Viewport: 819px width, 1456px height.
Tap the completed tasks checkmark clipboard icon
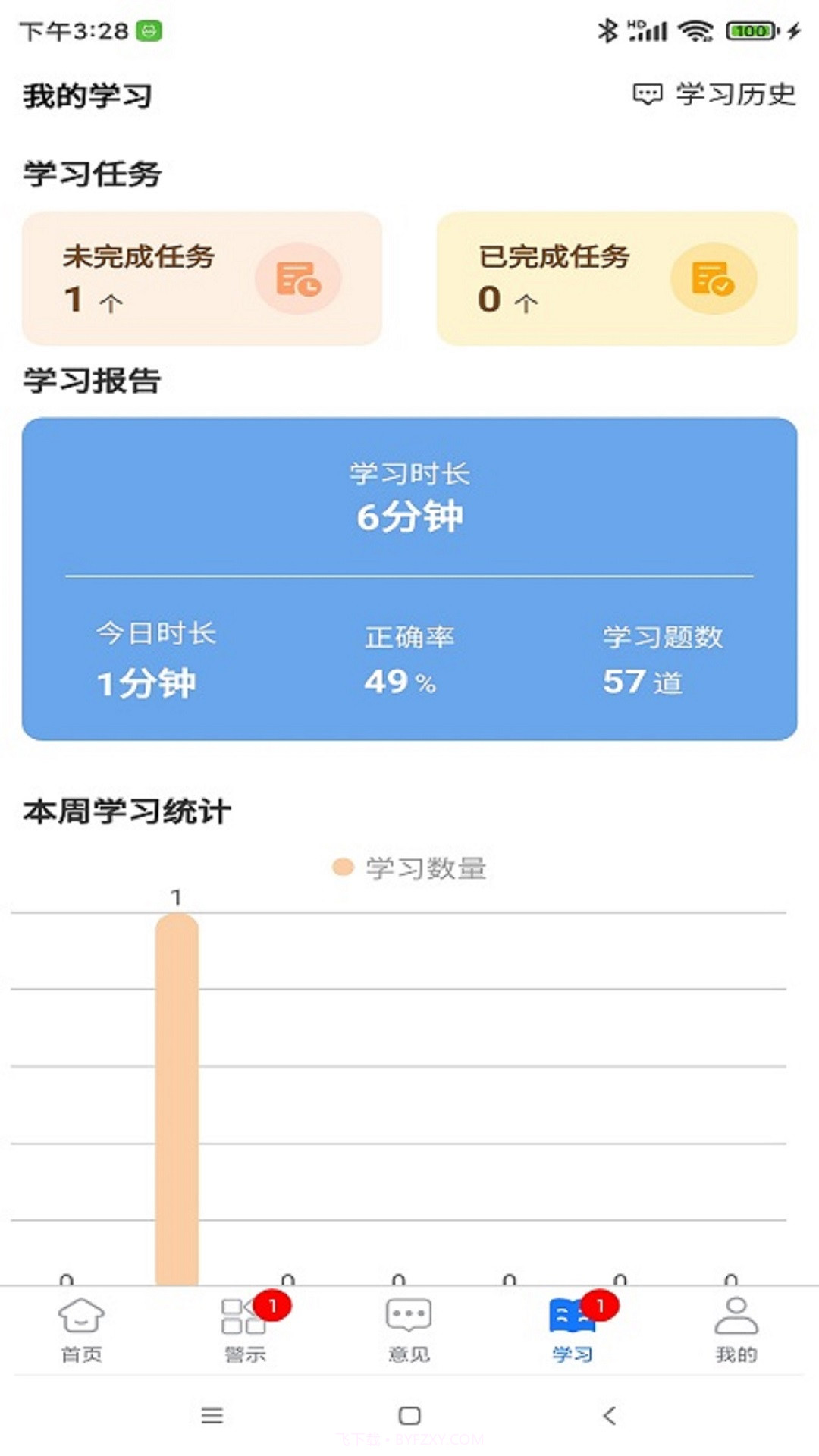(x=713, y=278)
